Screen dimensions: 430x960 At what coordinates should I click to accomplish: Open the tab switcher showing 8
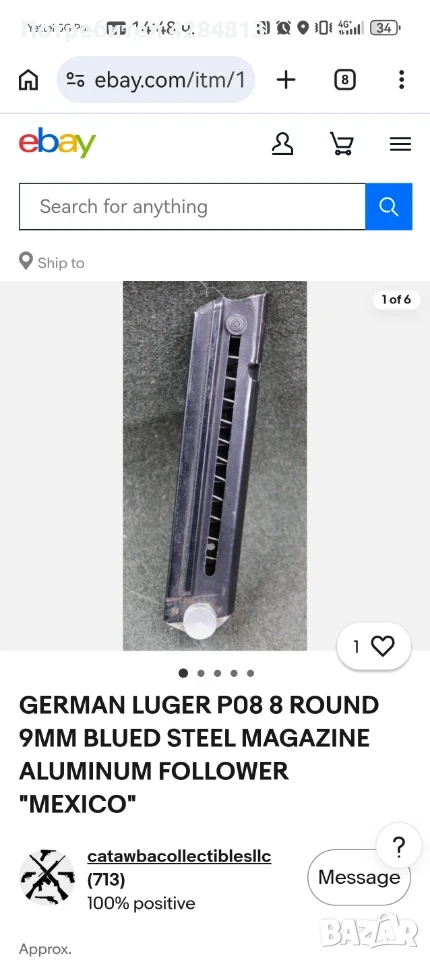point(345,80)
